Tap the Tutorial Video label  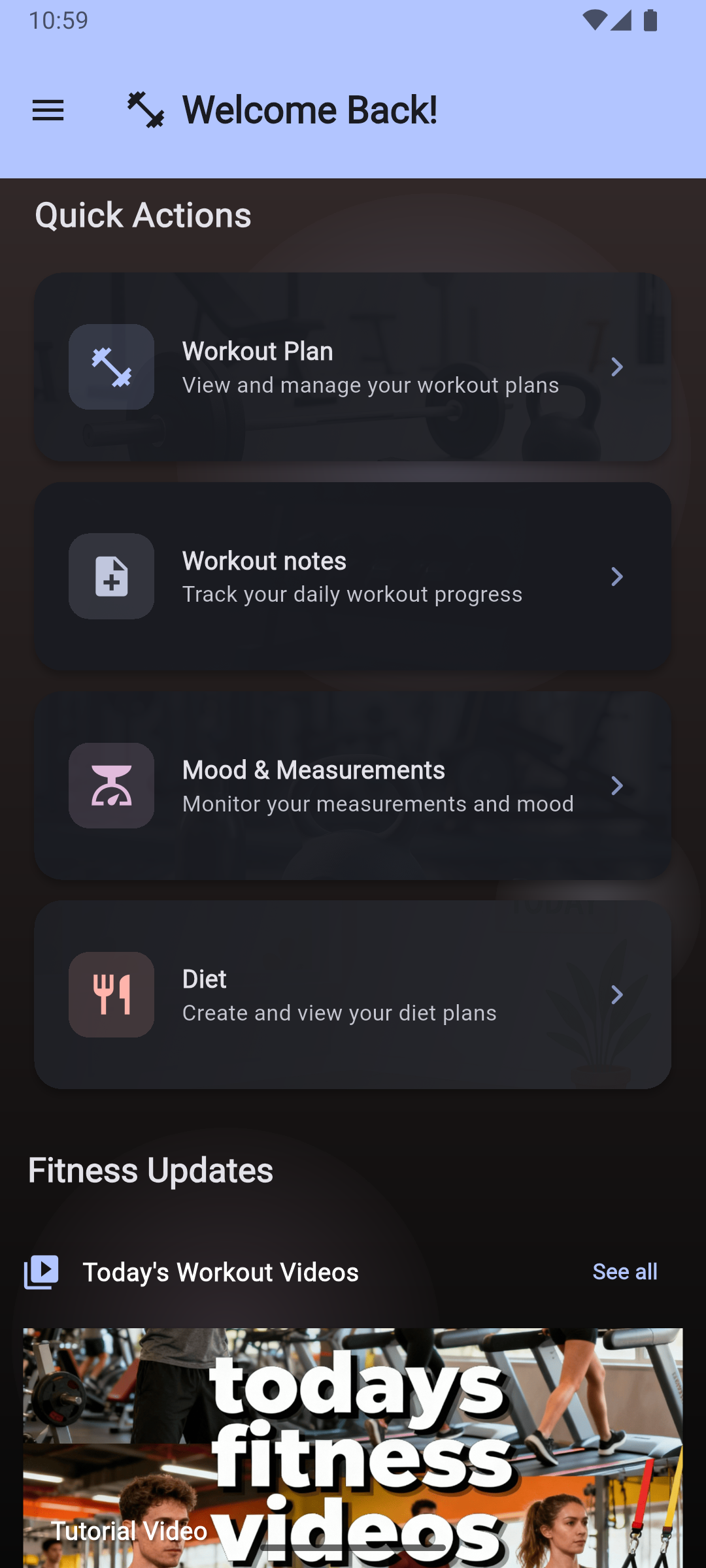129,1531
